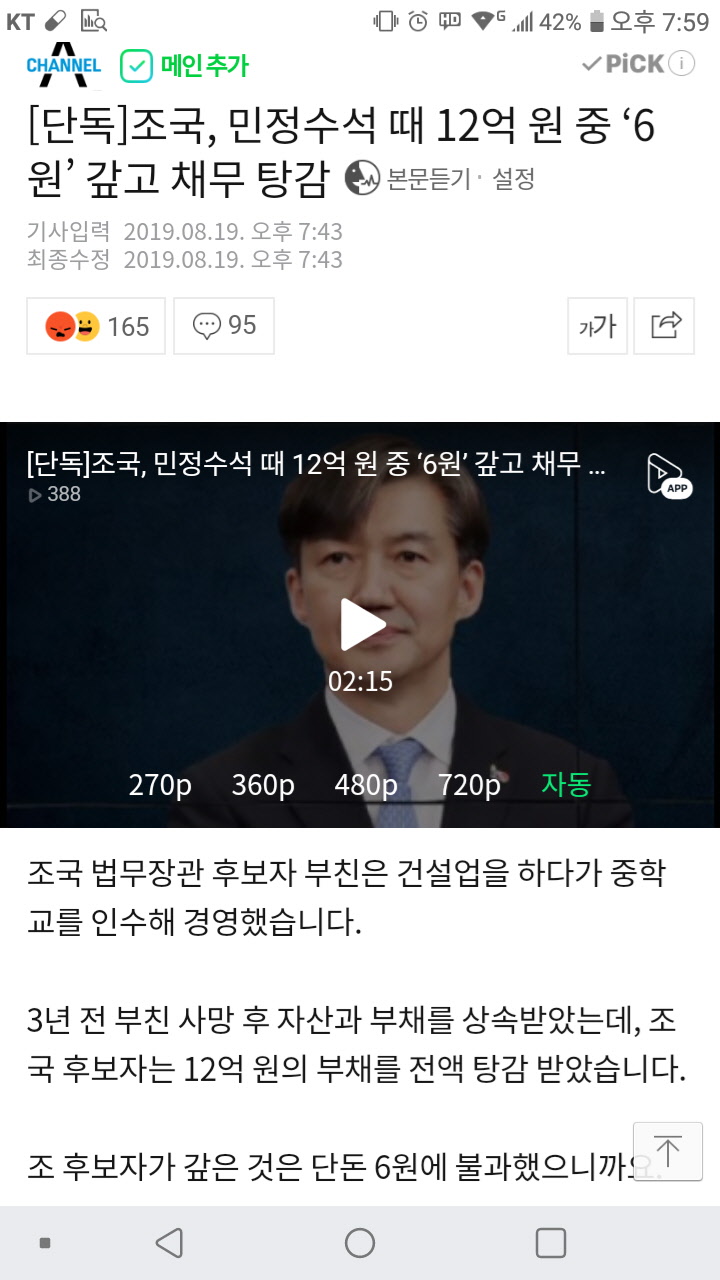The height and width of the screenshot is (1280, 720).
Task: Open the PiCK info icon
Action: click(x=681, y=64)
